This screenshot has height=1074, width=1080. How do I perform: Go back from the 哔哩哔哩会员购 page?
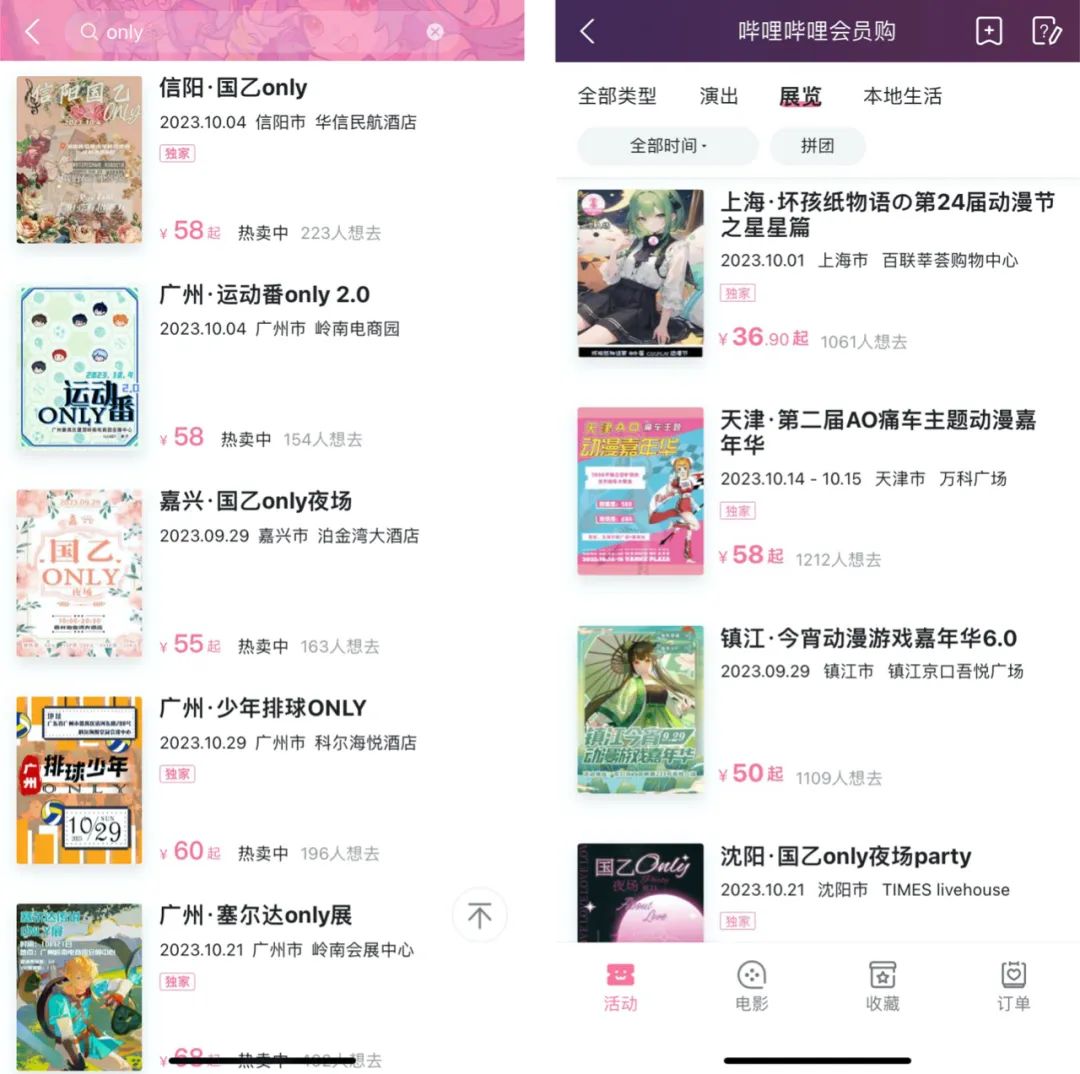(587, 31)
